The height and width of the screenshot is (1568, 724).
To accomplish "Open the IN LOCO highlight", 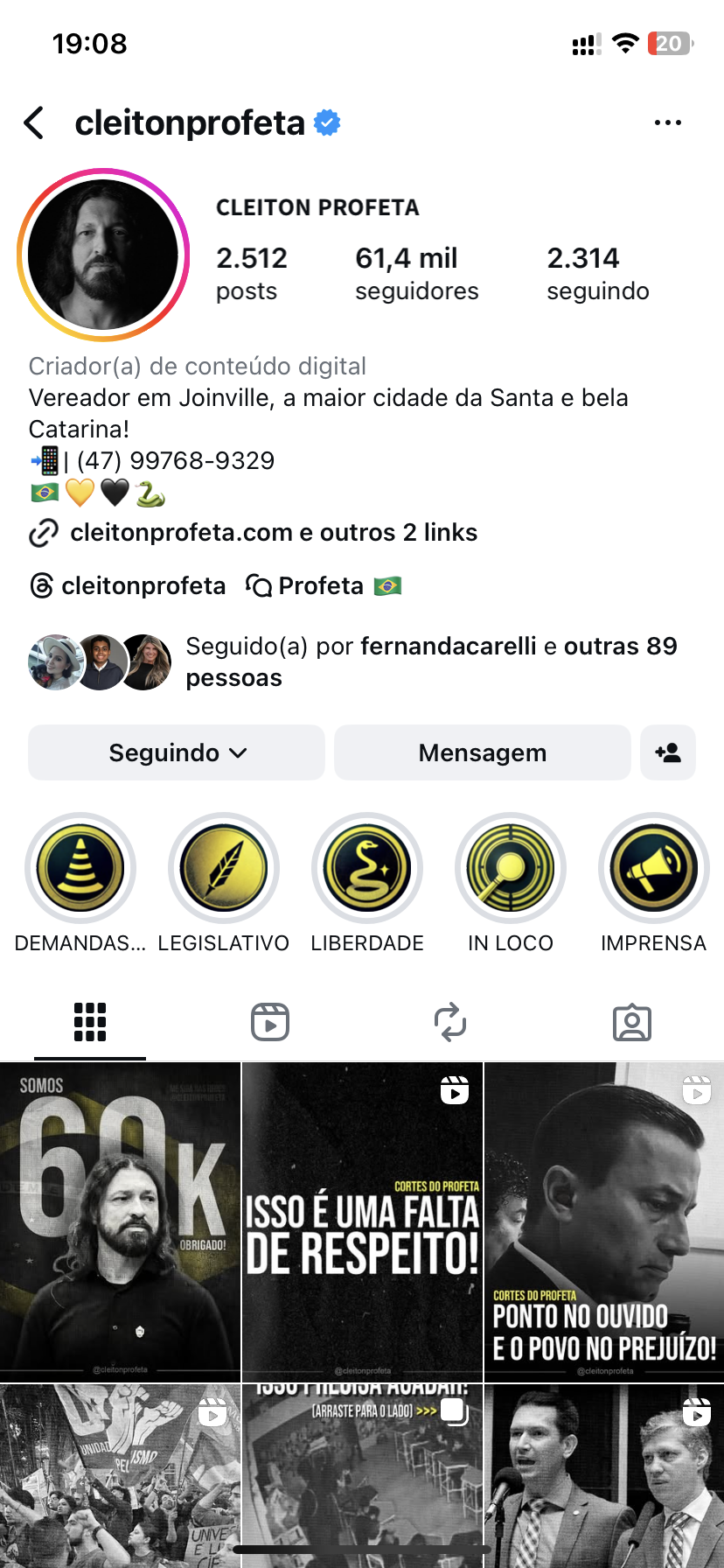I will click(x=511, y=869).
